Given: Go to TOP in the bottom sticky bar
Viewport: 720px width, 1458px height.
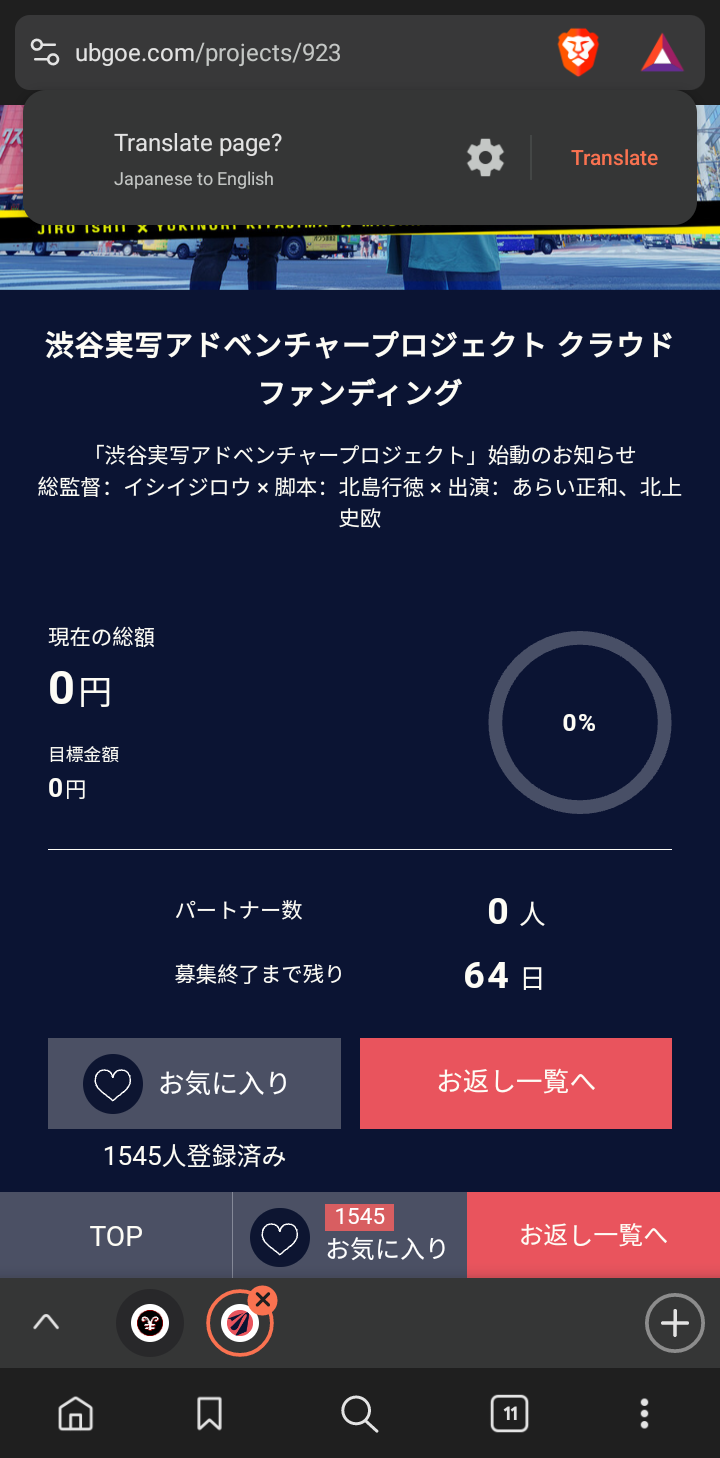Looking at the screenshot, I should (116, 1236).
